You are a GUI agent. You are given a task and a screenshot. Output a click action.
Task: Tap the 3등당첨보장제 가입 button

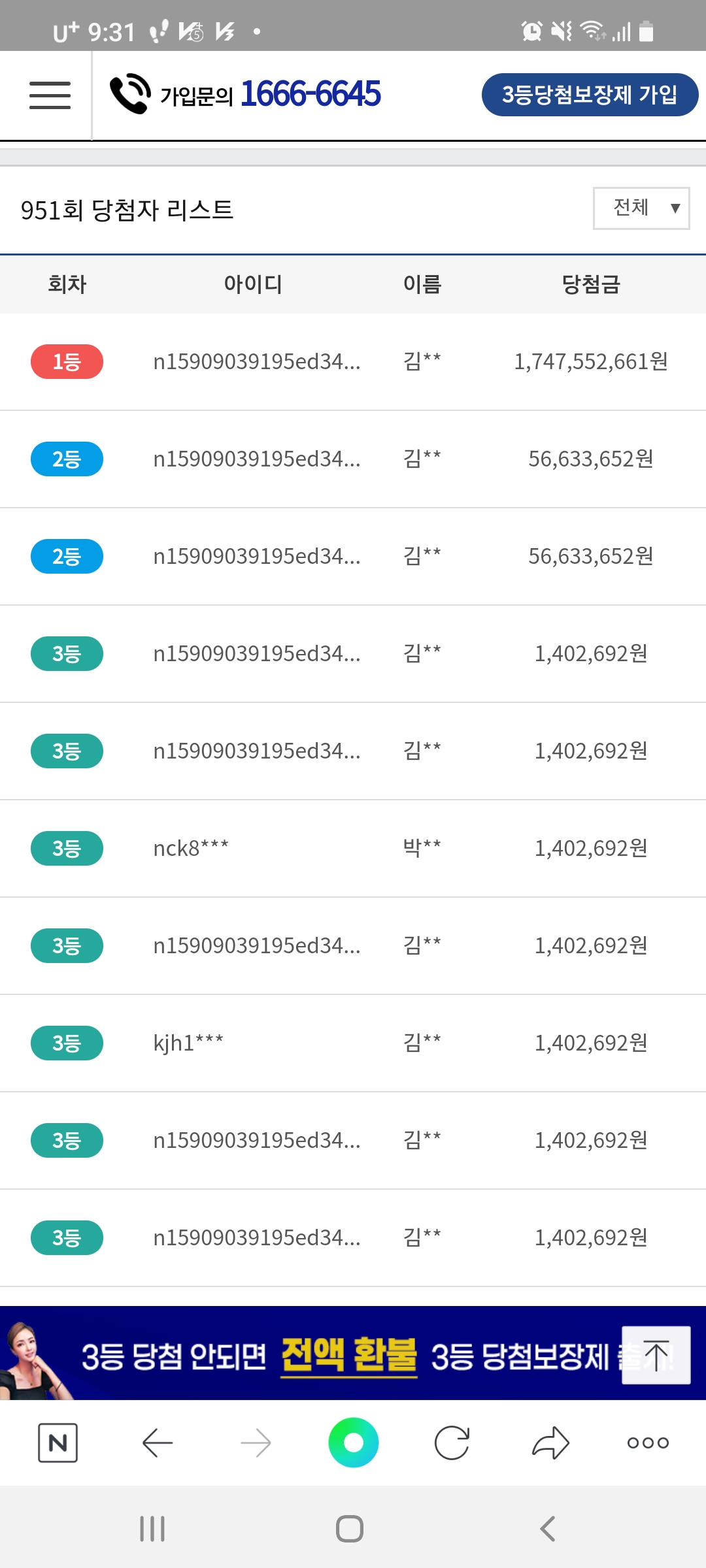coord(590,95)
